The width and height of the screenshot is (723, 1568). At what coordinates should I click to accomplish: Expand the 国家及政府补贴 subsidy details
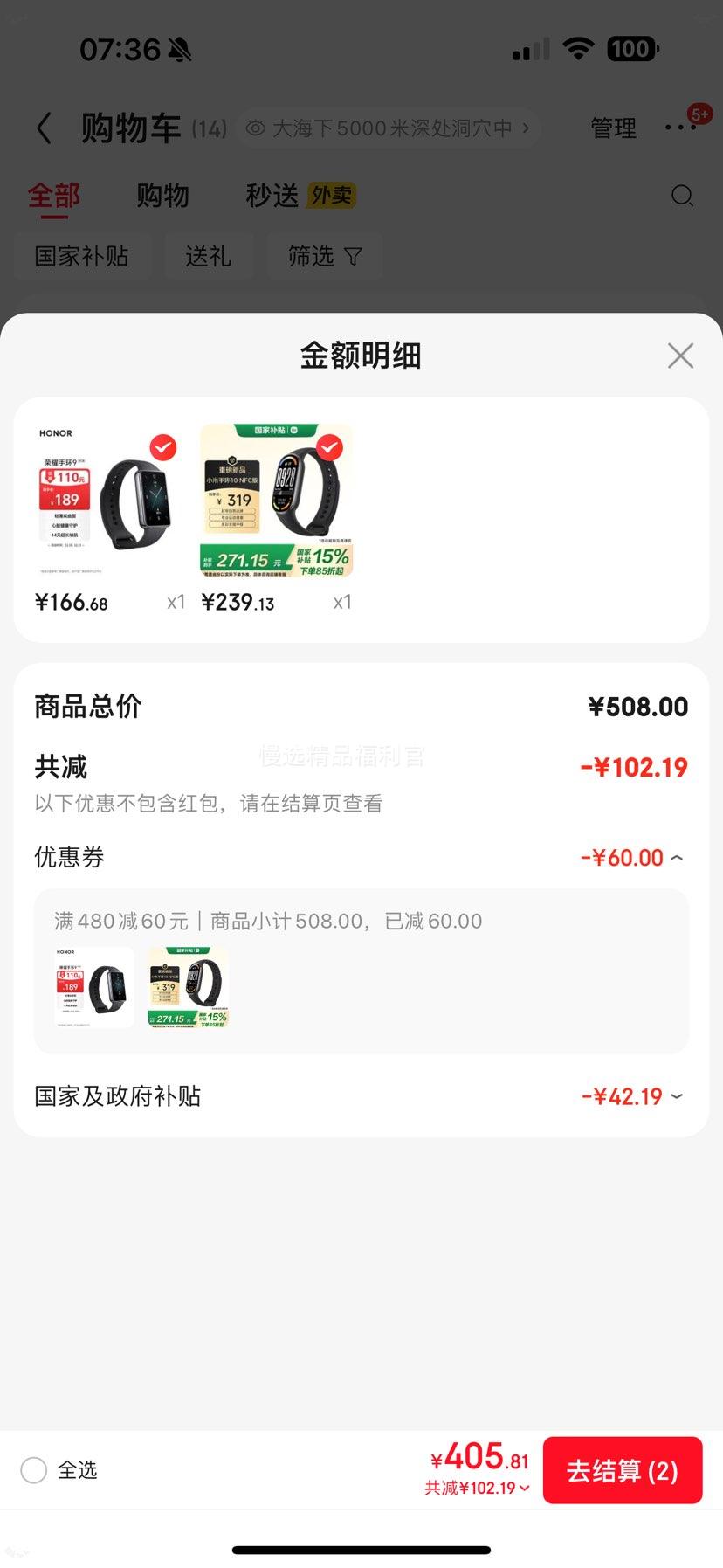(674, 1096)
